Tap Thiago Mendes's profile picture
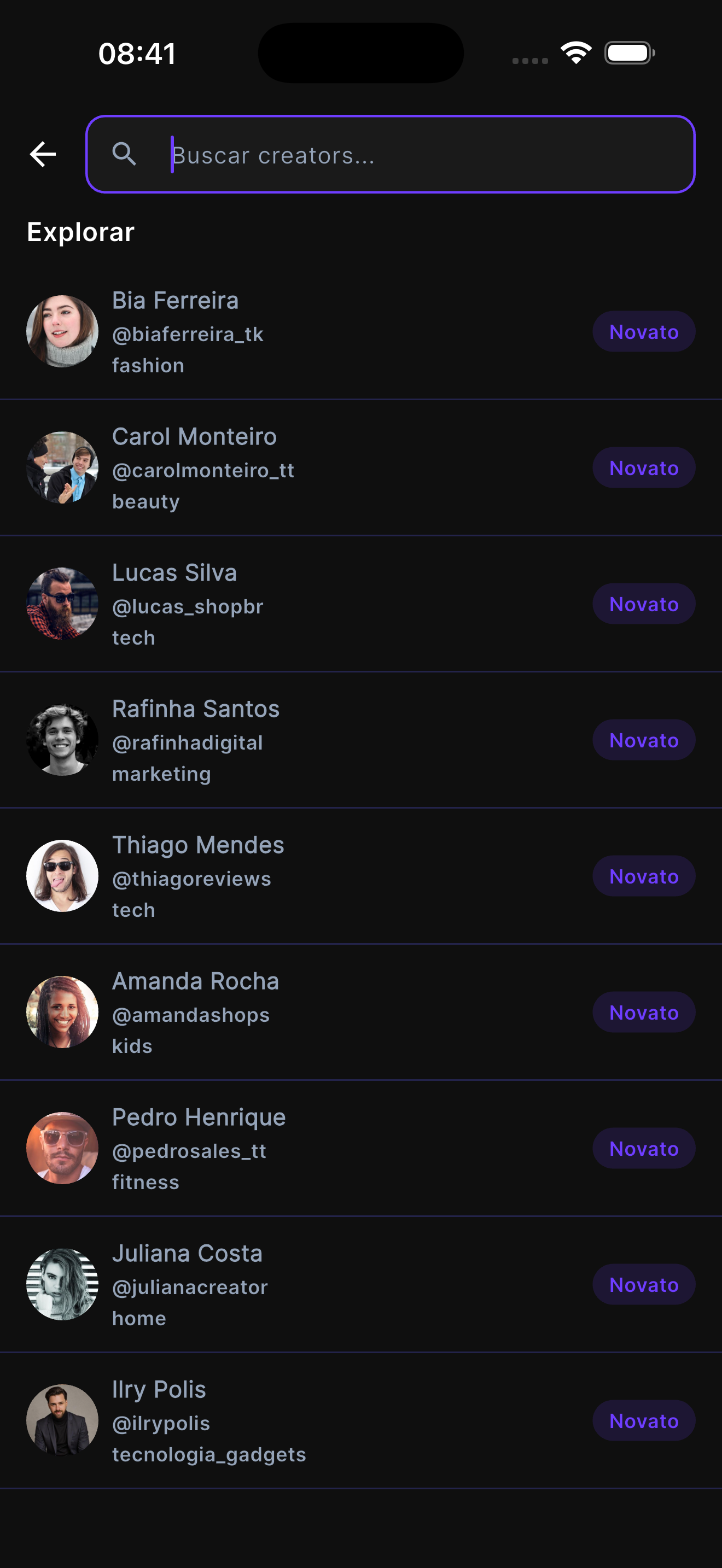 coord(62,875)
